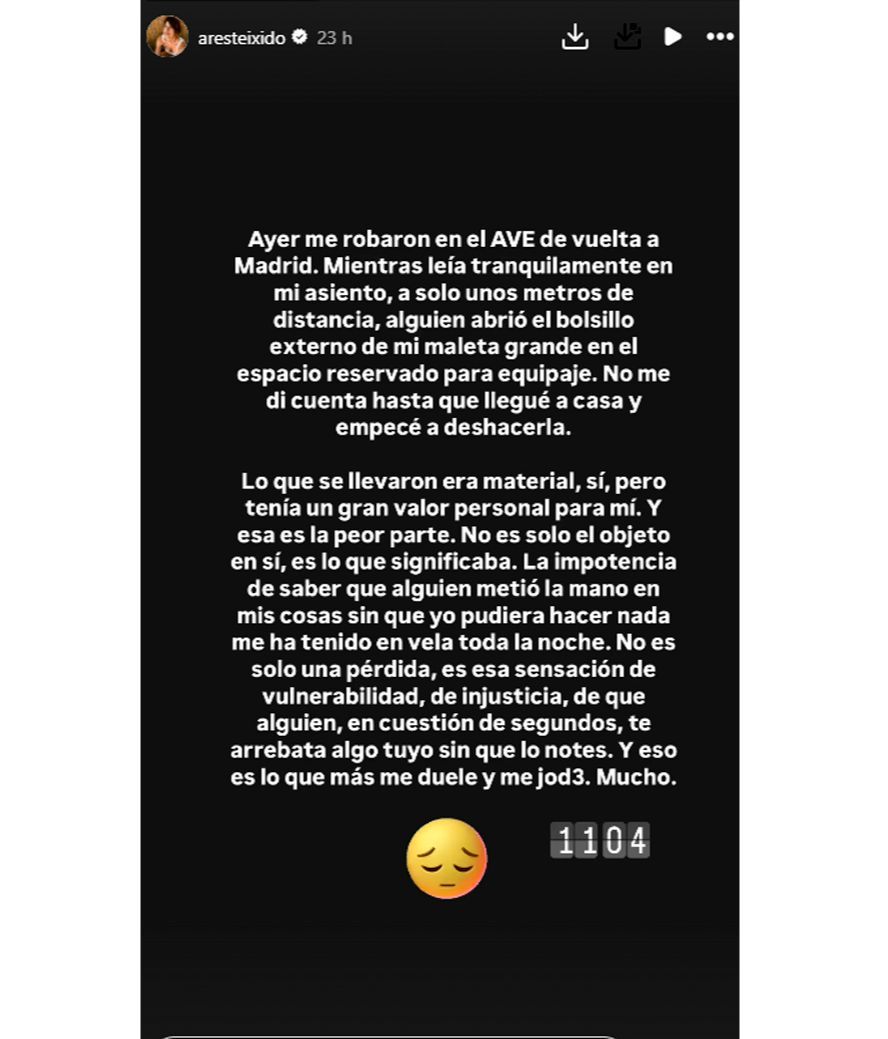
Task: Open the ellipsis menu to report the story
Action: click(x=718, y=36)
